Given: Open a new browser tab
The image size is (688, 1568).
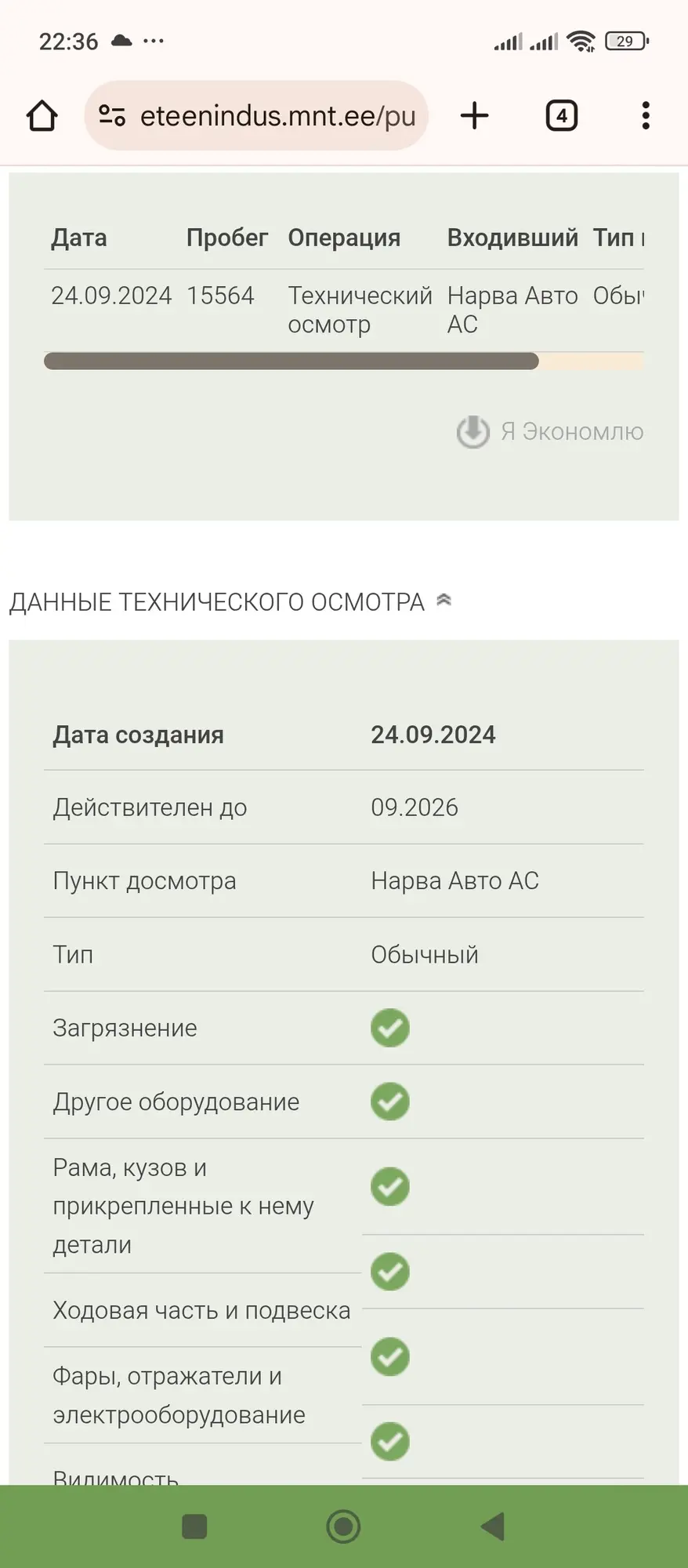Looking at the screenshot, I should pos(474,116).
